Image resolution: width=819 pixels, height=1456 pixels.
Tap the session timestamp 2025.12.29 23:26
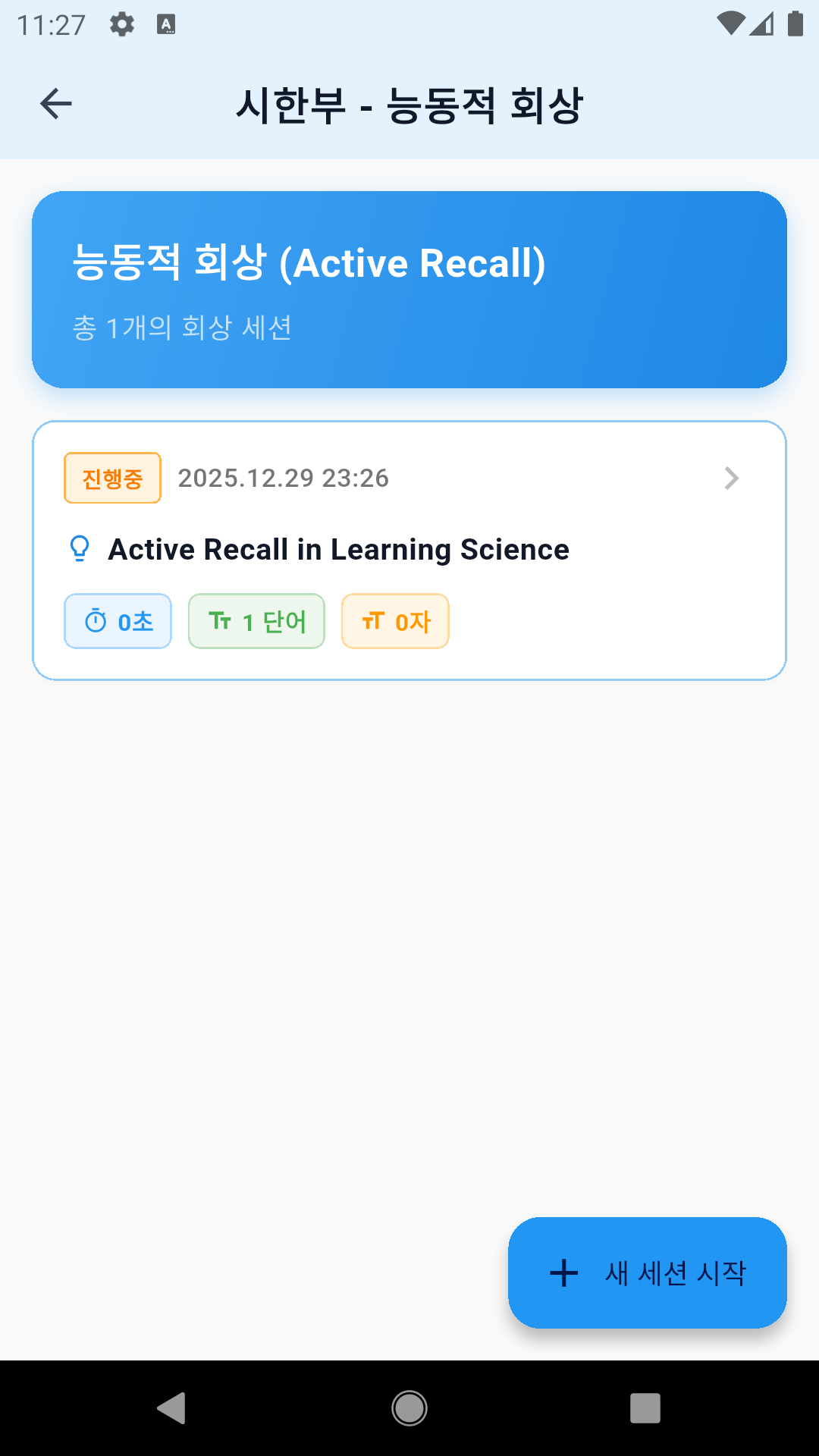283,477
